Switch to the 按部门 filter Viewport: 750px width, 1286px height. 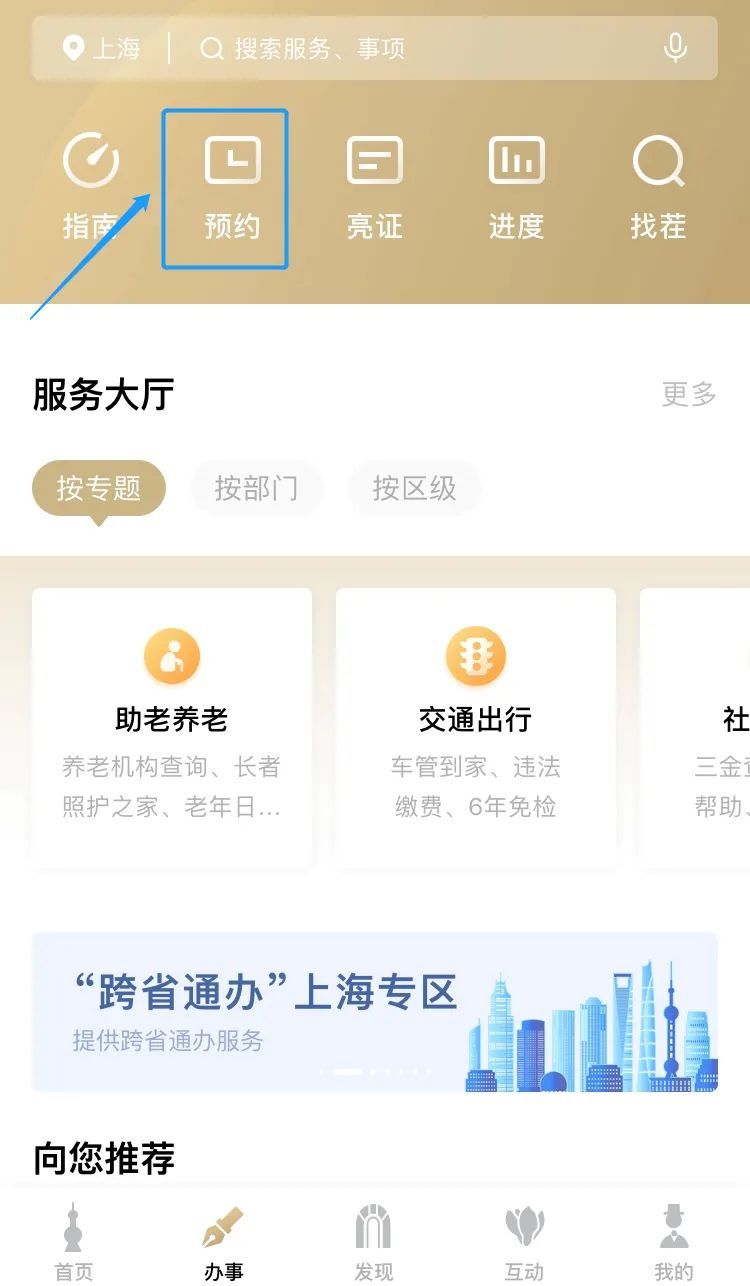[x=256, y=489]
